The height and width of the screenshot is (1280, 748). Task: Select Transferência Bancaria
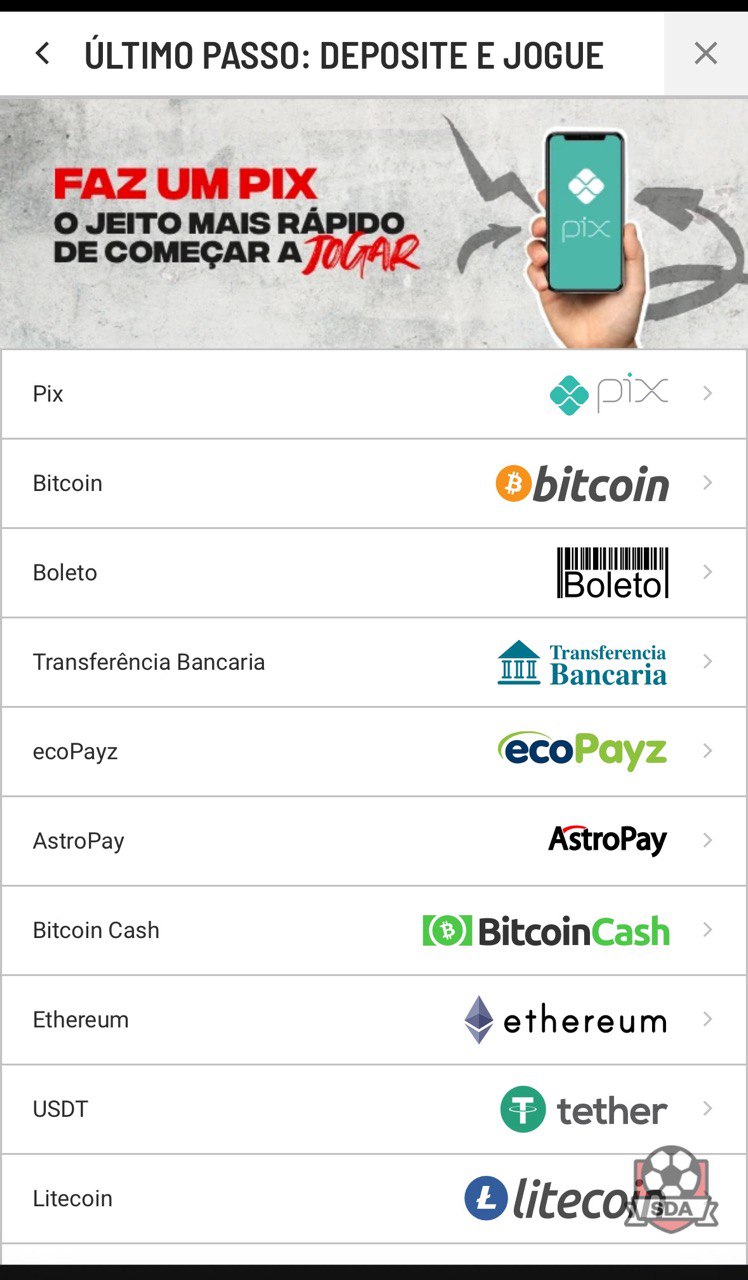click(373, 662)
